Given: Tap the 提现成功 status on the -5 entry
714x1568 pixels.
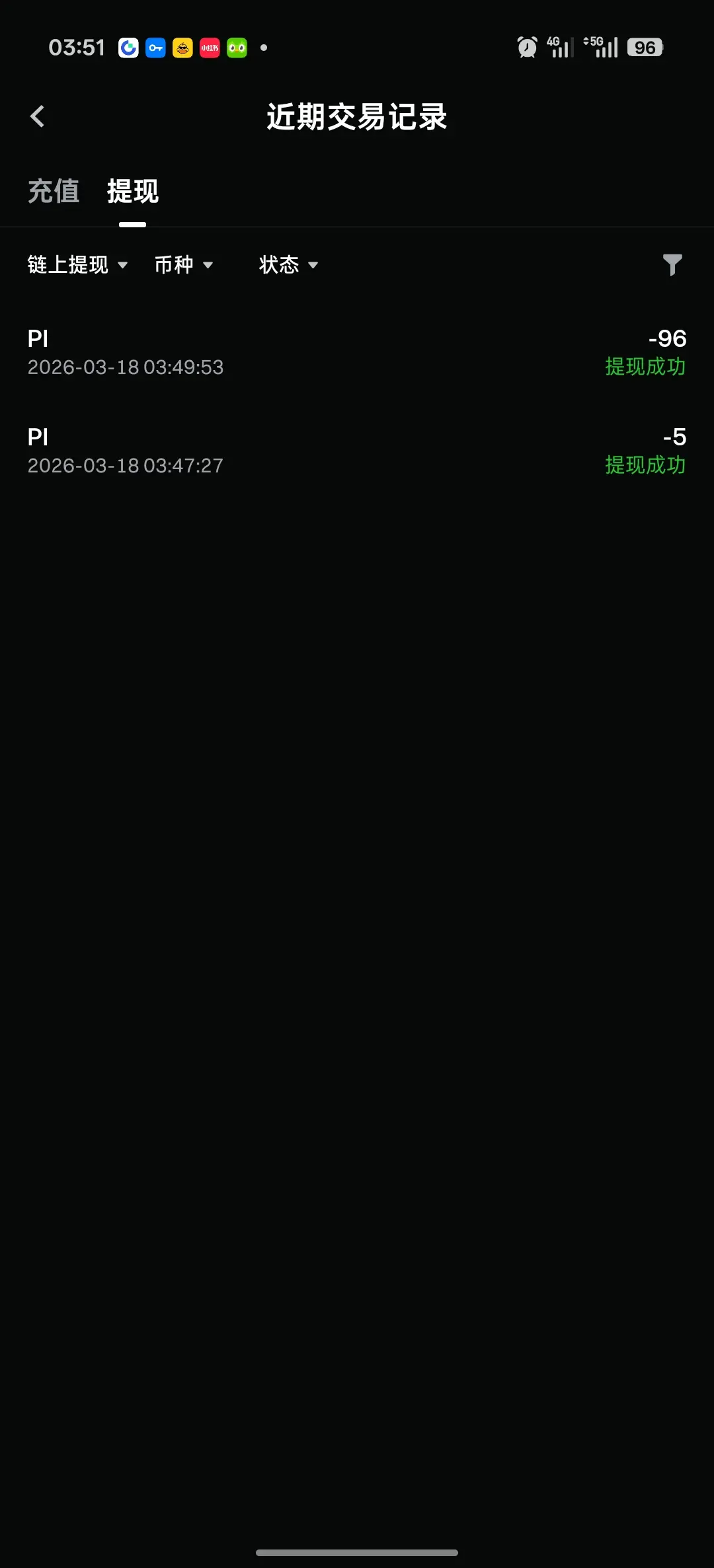Looking at the screenshot, I should pyautogui.click(x=645, y=465).
